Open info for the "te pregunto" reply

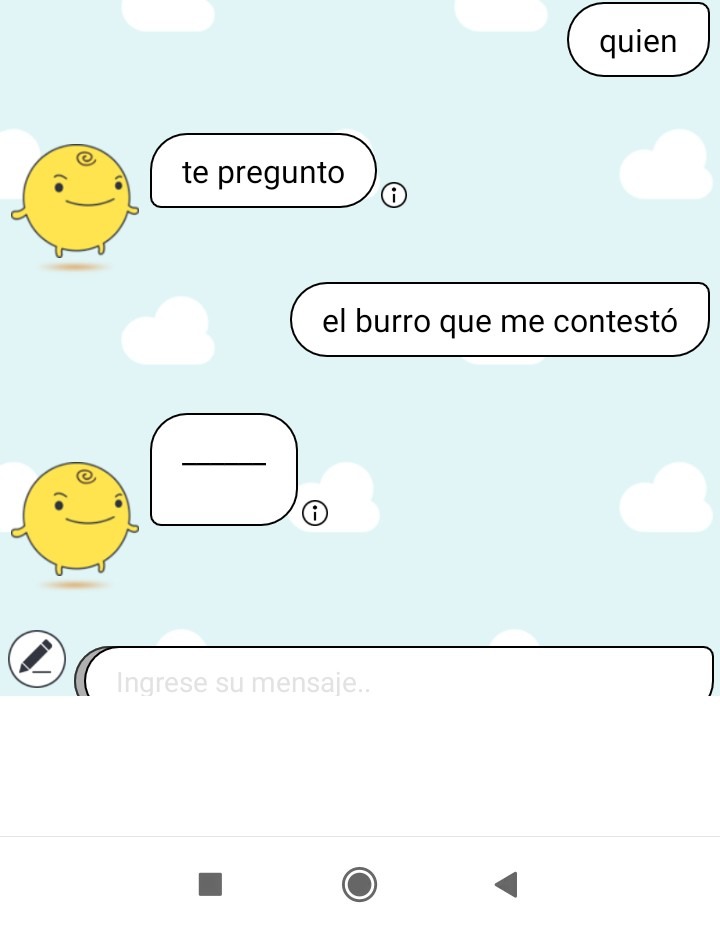point(395,196)
